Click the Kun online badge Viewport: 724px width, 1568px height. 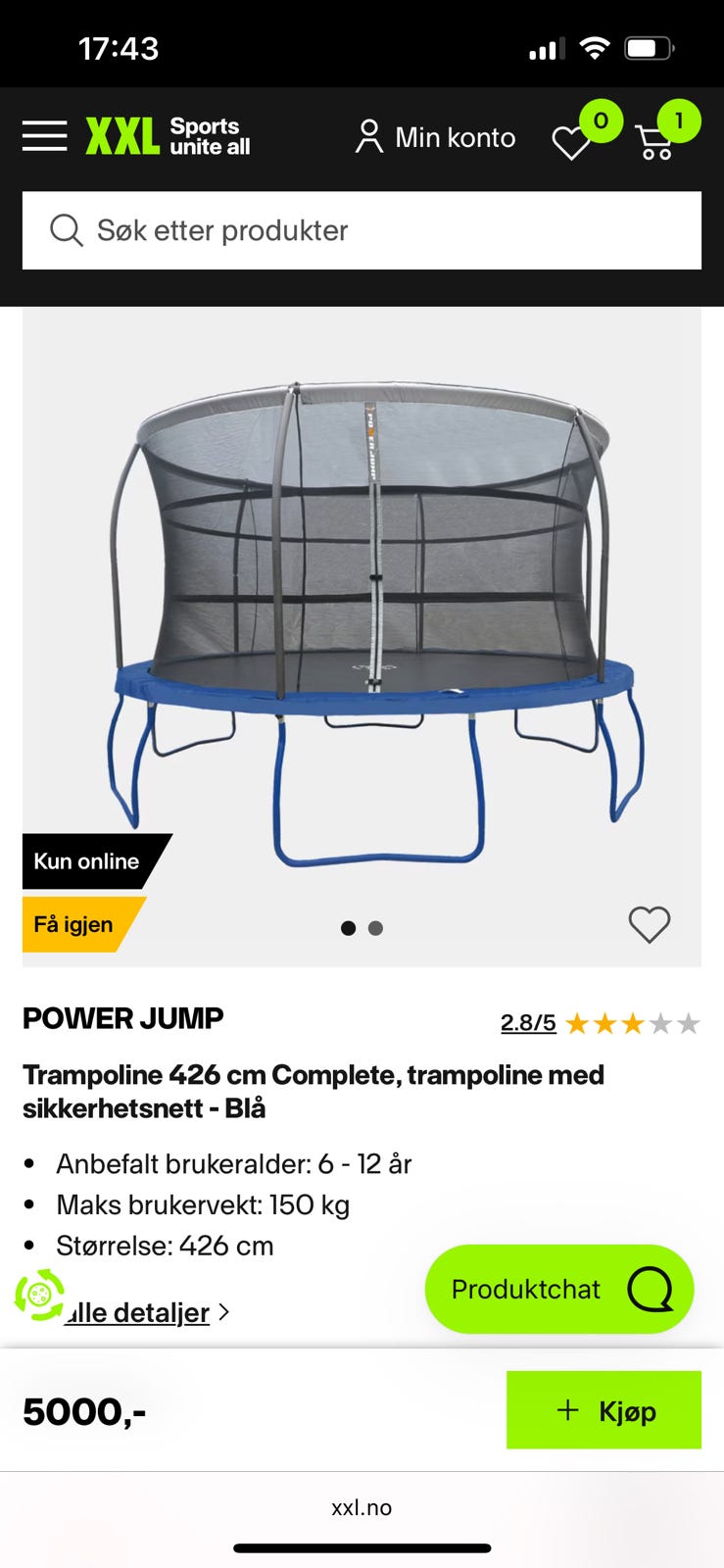[86, 860]
